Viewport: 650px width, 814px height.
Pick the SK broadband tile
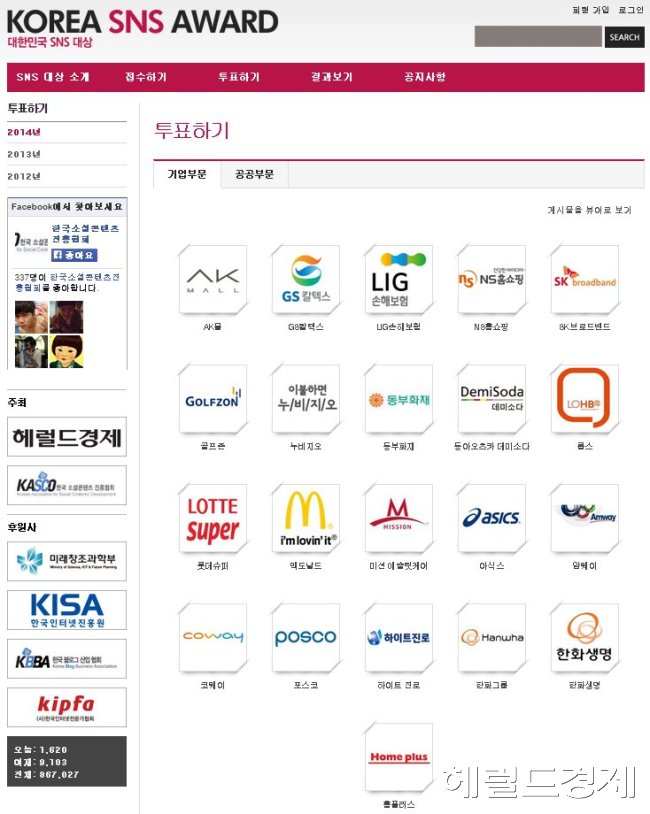(585, 280)
